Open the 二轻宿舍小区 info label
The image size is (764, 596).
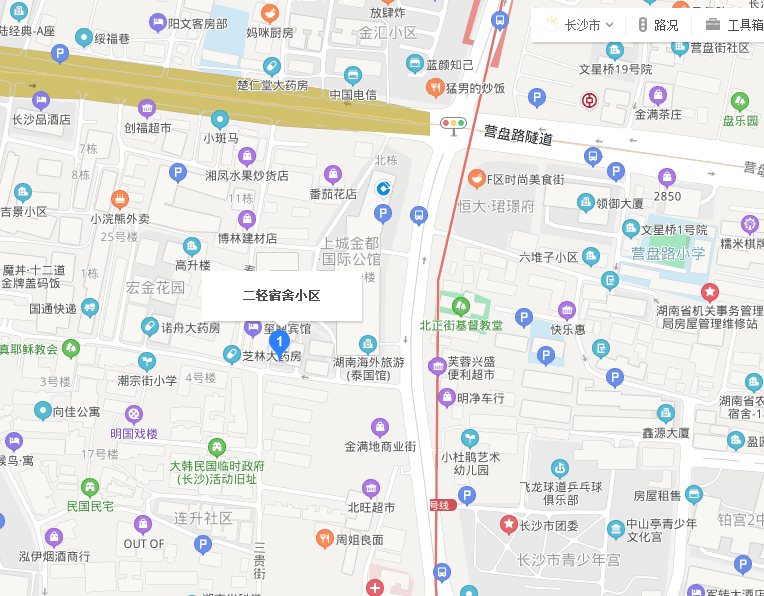tap(281, 296)
